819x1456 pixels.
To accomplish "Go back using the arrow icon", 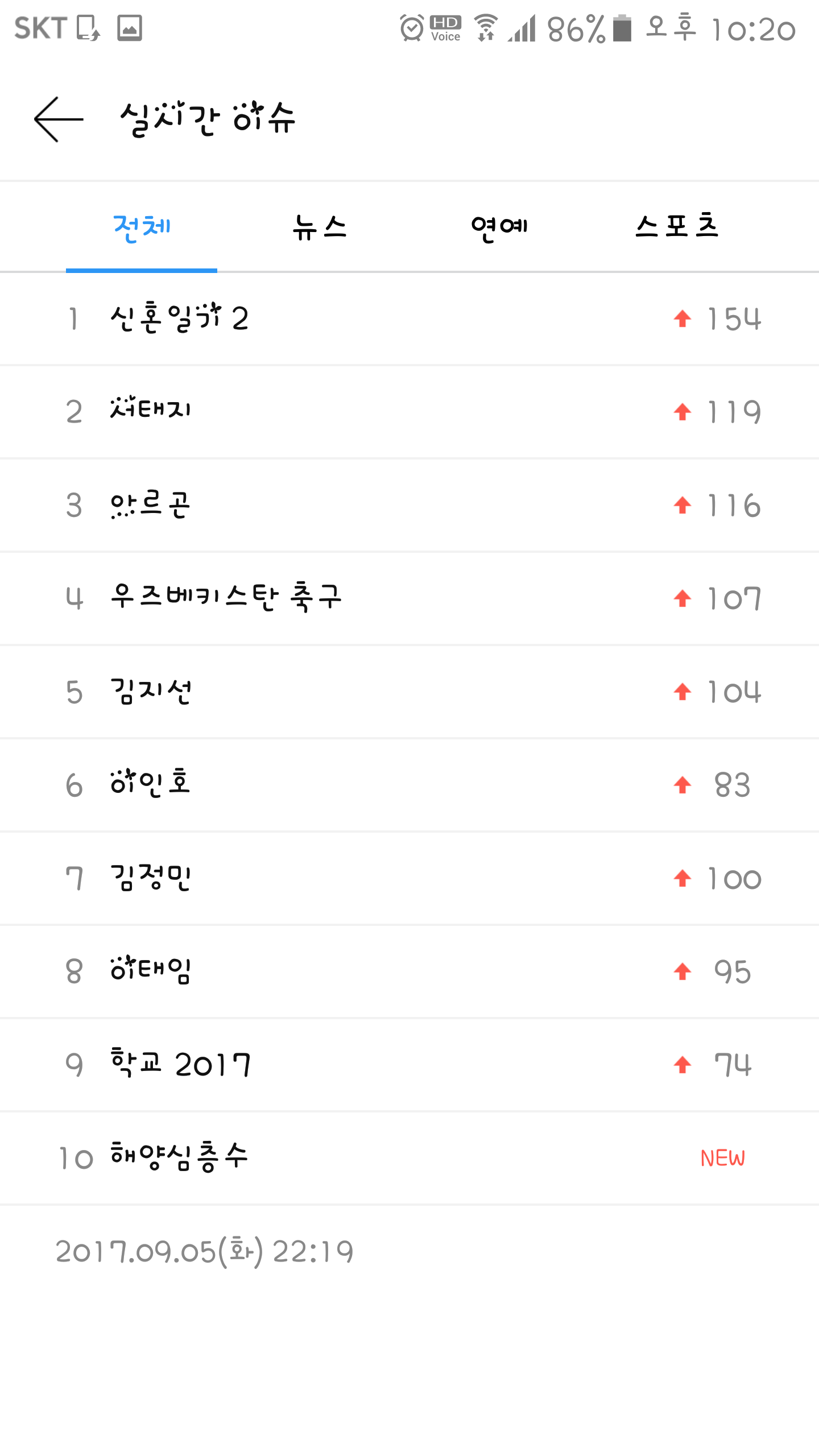I will pyautogui.click(x=59, y=119).
